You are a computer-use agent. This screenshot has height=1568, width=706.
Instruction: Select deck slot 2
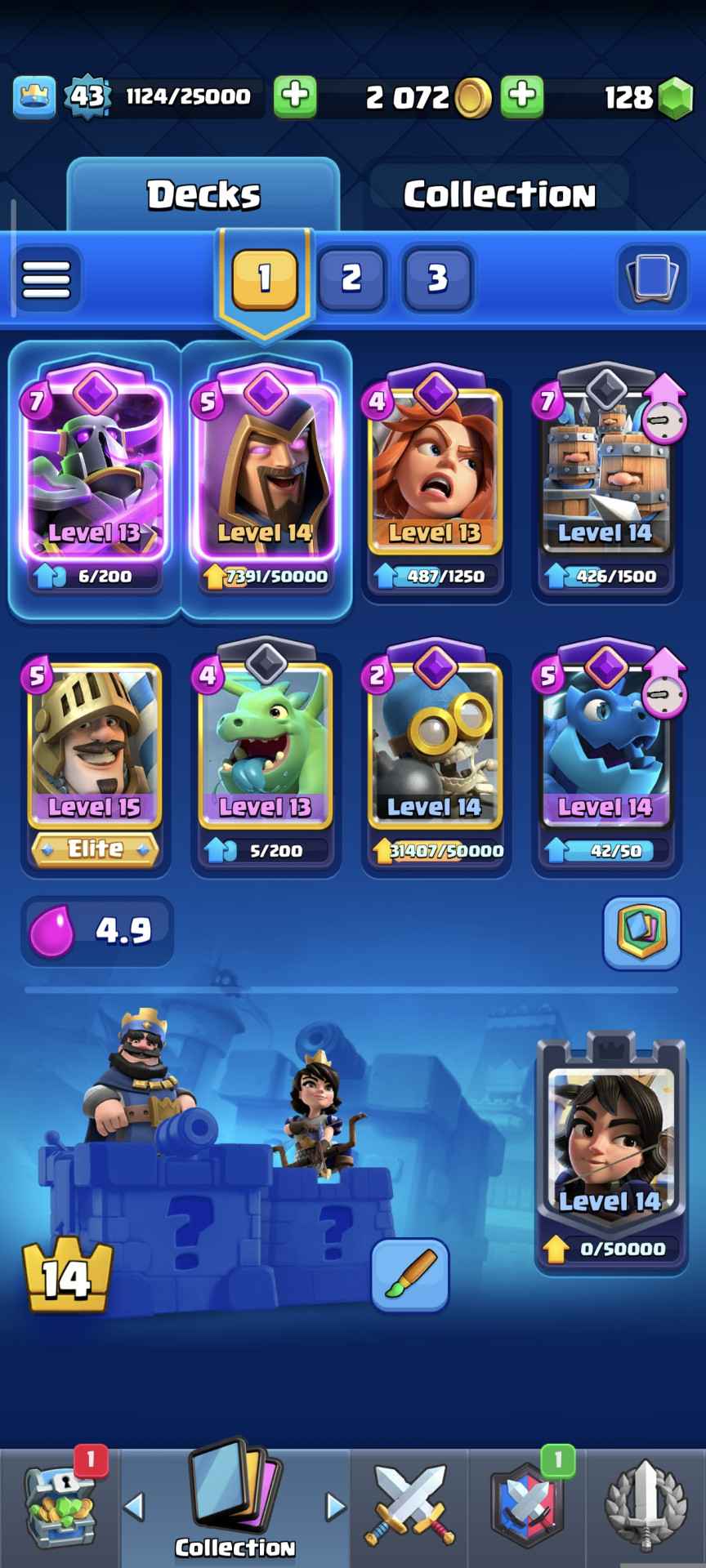click(x=351, y=278)
